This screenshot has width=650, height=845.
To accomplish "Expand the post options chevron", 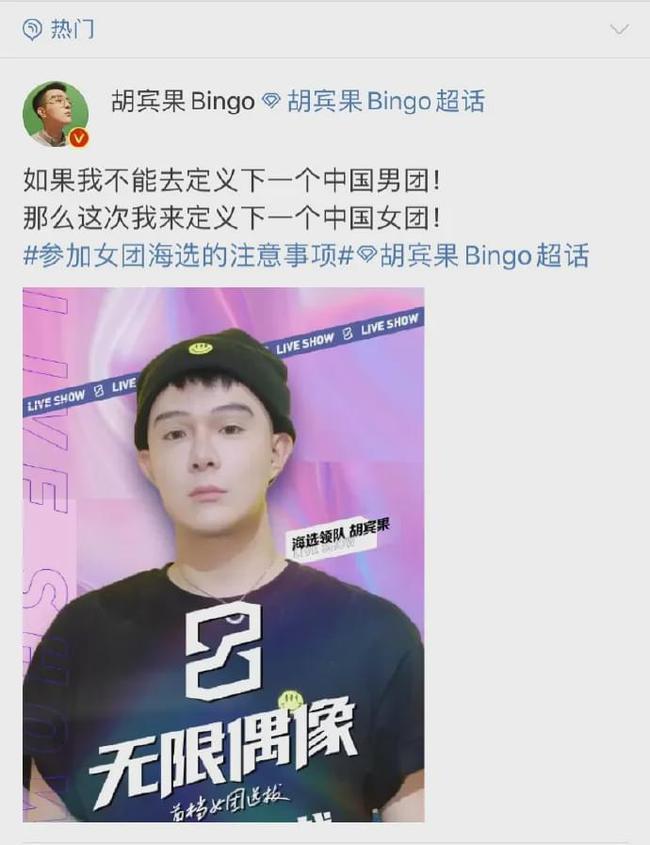I will tap(619, 29).
